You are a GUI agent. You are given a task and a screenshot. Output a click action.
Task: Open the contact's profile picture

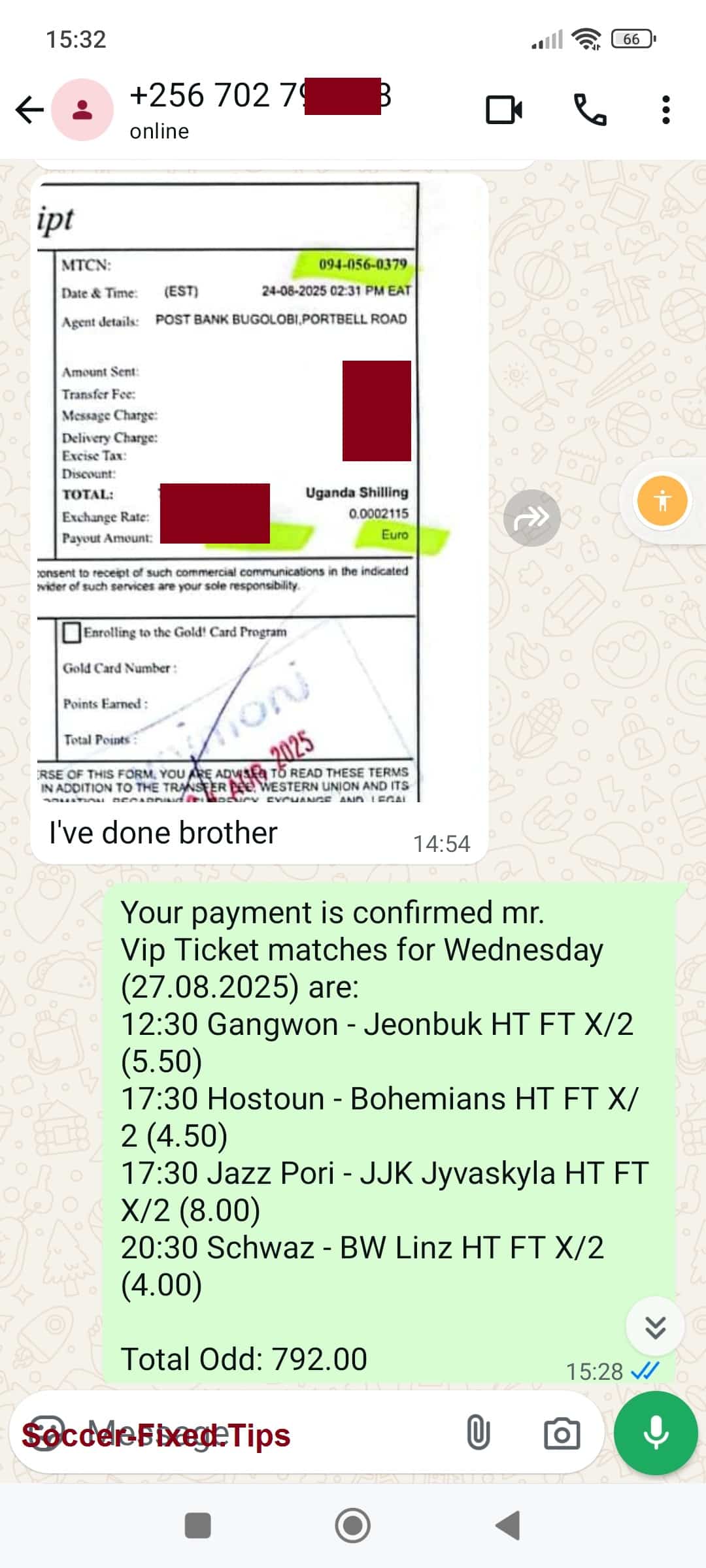pos(82,110)
